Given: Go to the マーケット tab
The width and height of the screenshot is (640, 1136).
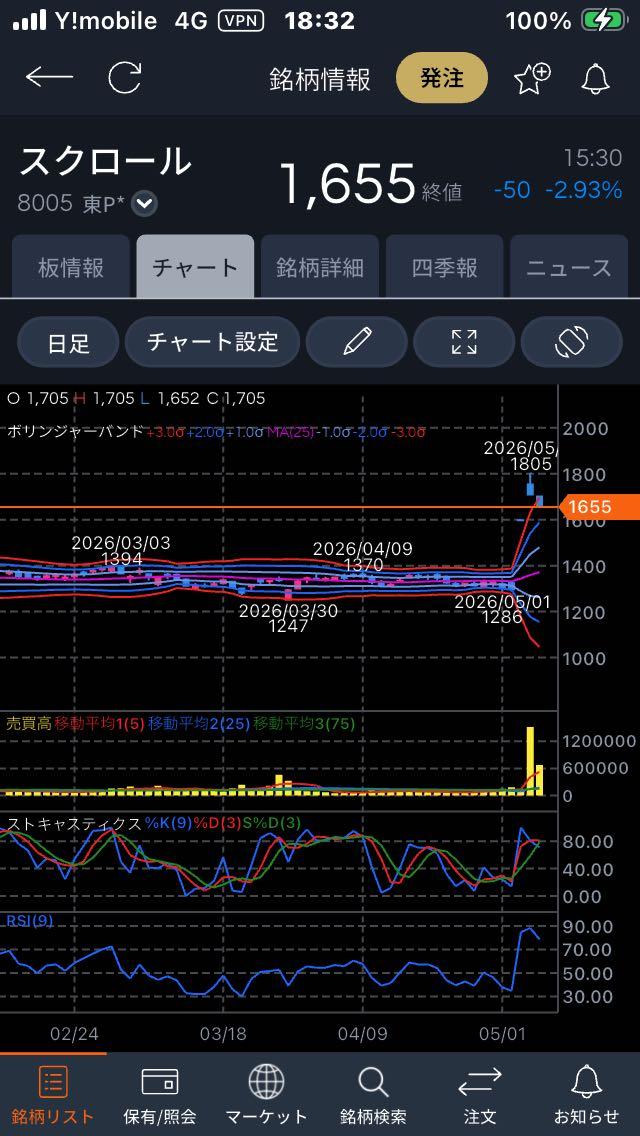Looking at the screenshot, I should point(266,1094).
